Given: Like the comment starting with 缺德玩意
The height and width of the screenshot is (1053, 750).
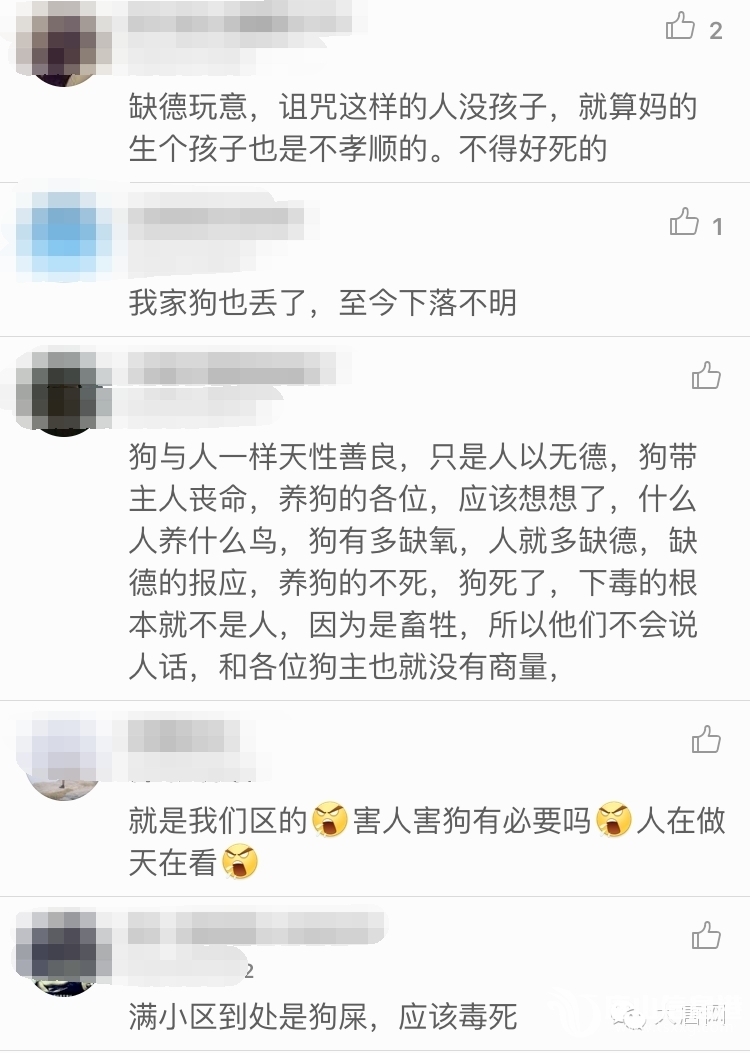Looking at the screenshot, I should (681, 27).
